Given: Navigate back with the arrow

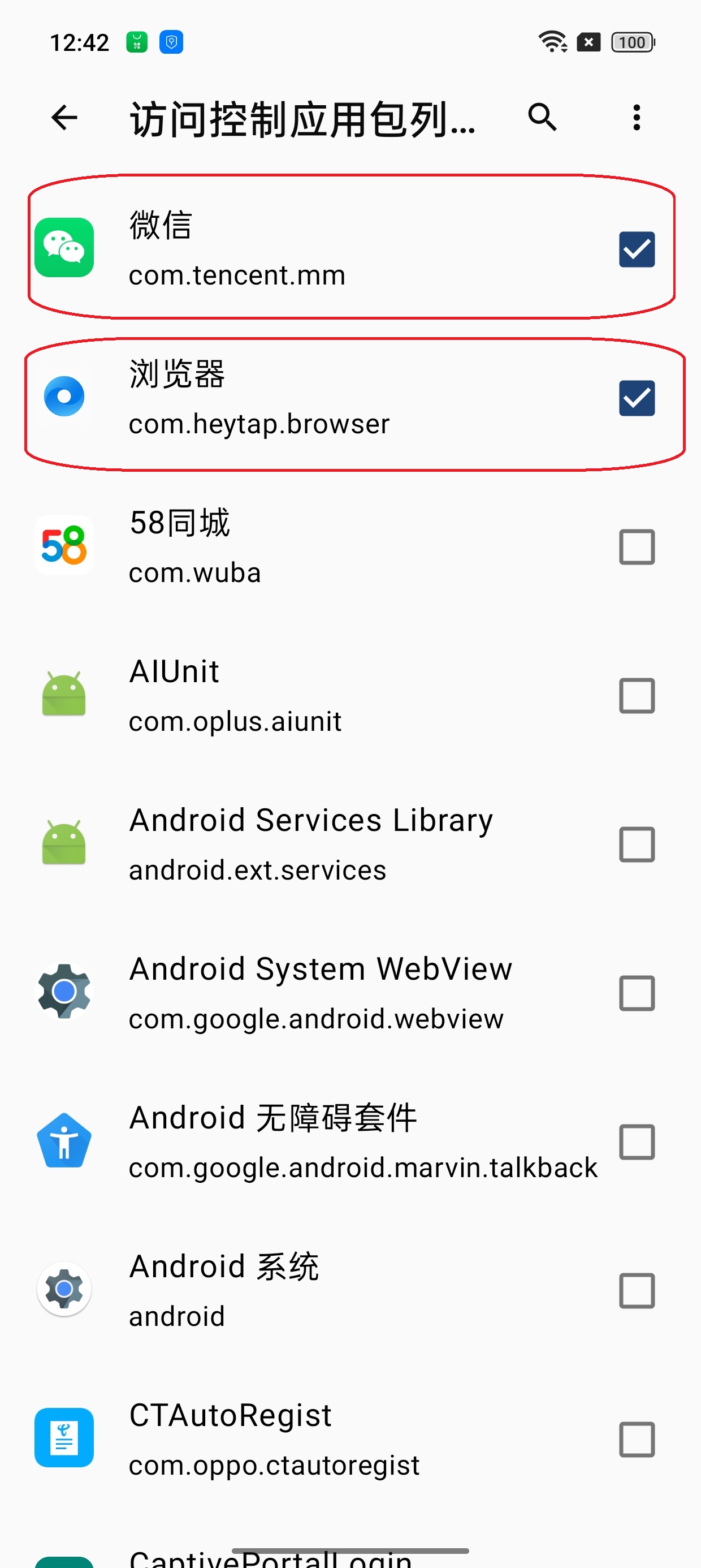Looking at the screenshot, I should [63, 118].
